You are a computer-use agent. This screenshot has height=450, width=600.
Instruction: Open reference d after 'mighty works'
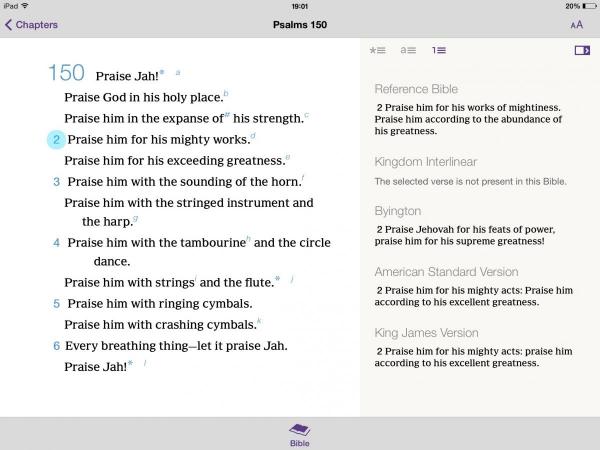tap(254, 136)
